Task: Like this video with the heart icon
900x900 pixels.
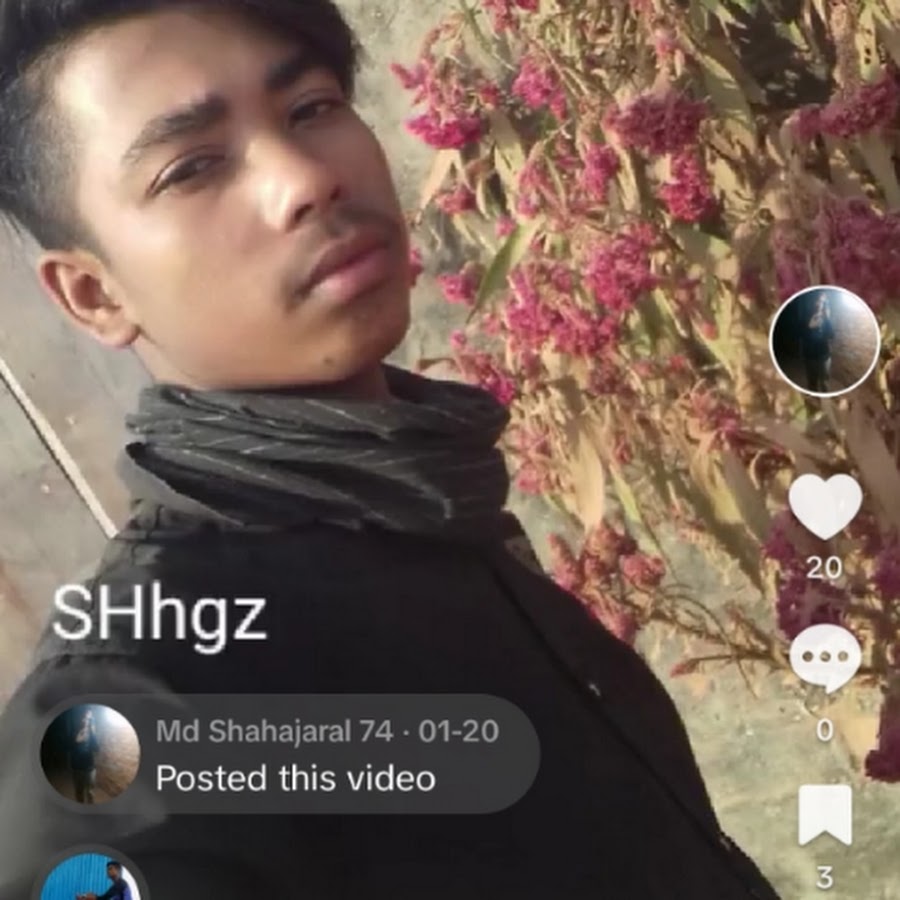Action: click(825, 506)
